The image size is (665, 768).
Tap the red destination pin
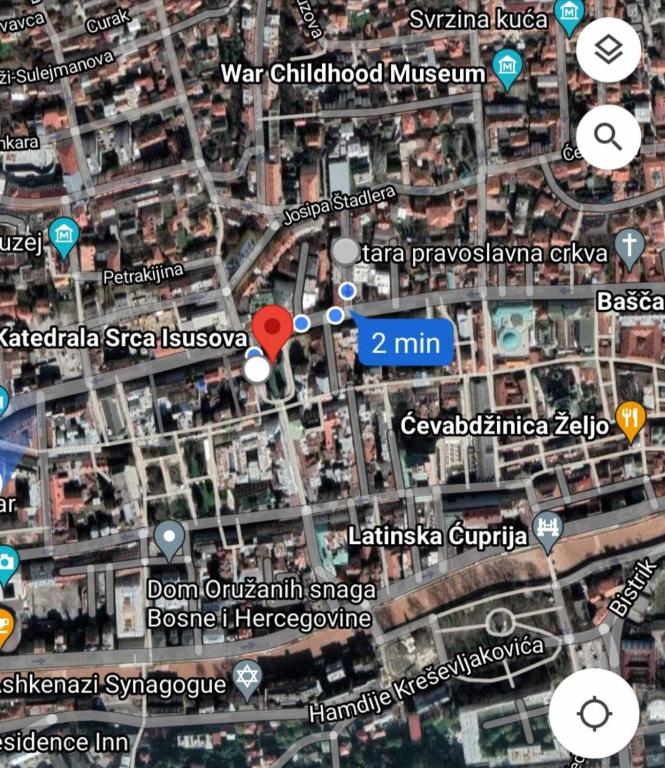pos(272,331)
